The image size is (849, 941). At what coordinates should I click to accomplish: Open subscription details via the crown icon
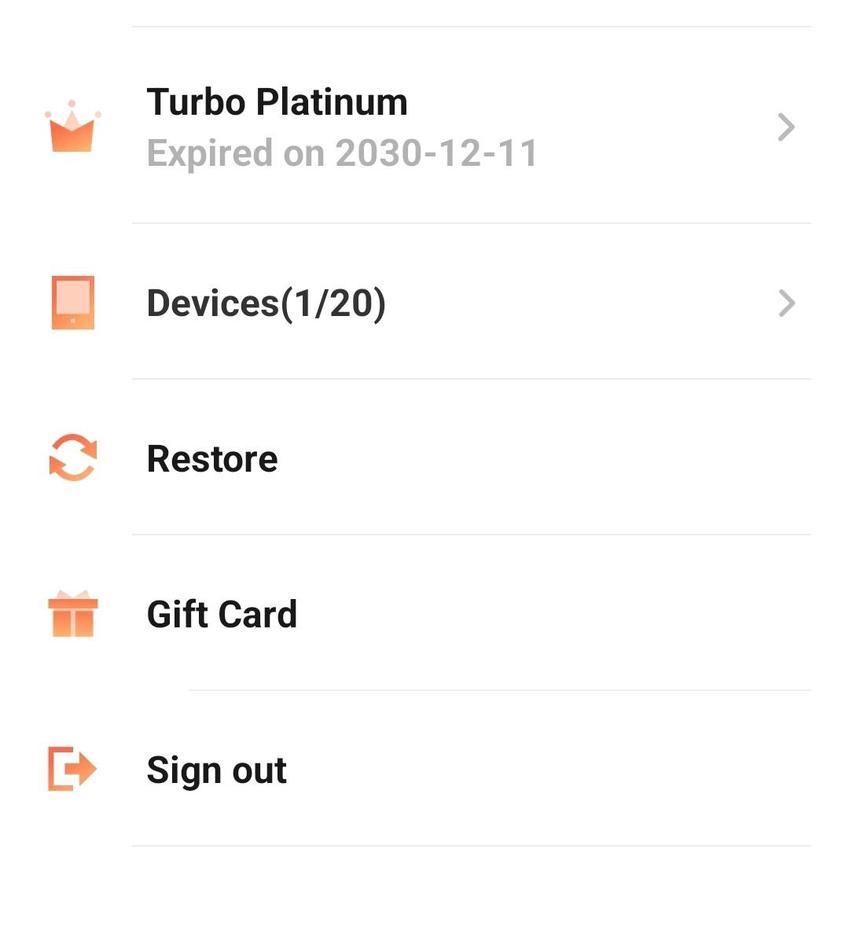pyautogui.click(x=70, y=127)
